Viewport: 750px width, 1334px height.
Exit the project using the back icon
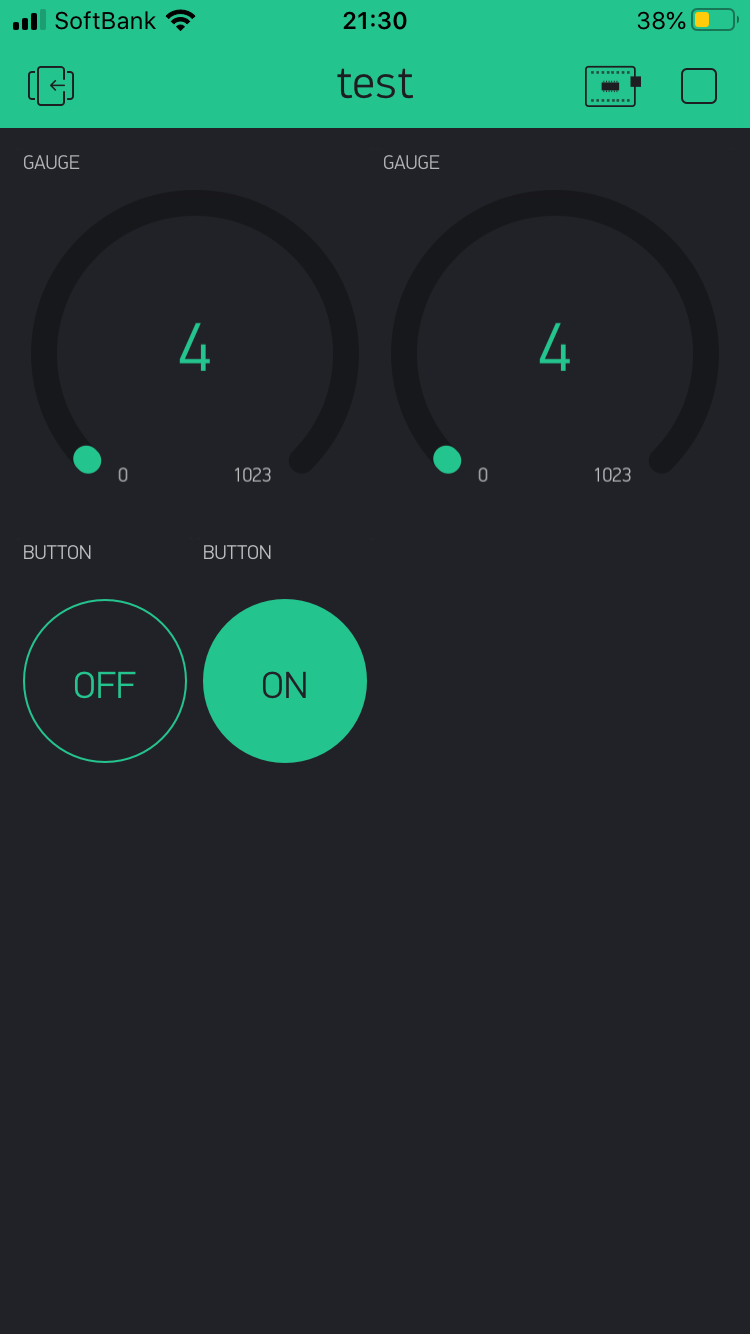coord(51,86)
